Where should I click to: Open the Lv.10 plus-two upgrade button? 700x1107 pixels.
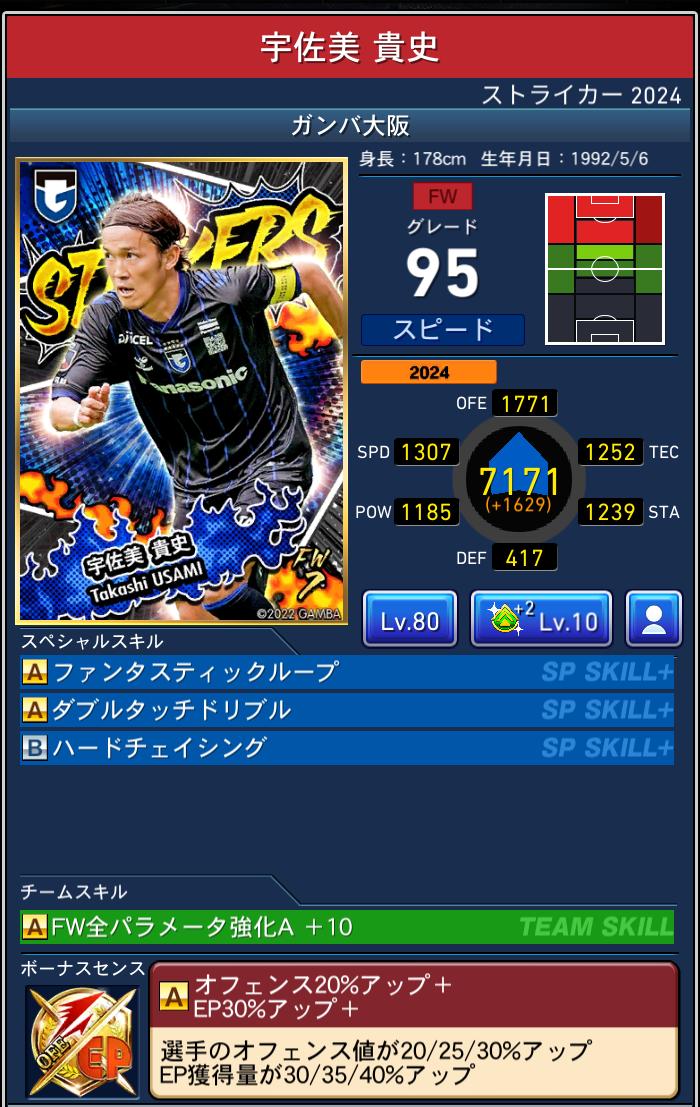tap(541, 620)
